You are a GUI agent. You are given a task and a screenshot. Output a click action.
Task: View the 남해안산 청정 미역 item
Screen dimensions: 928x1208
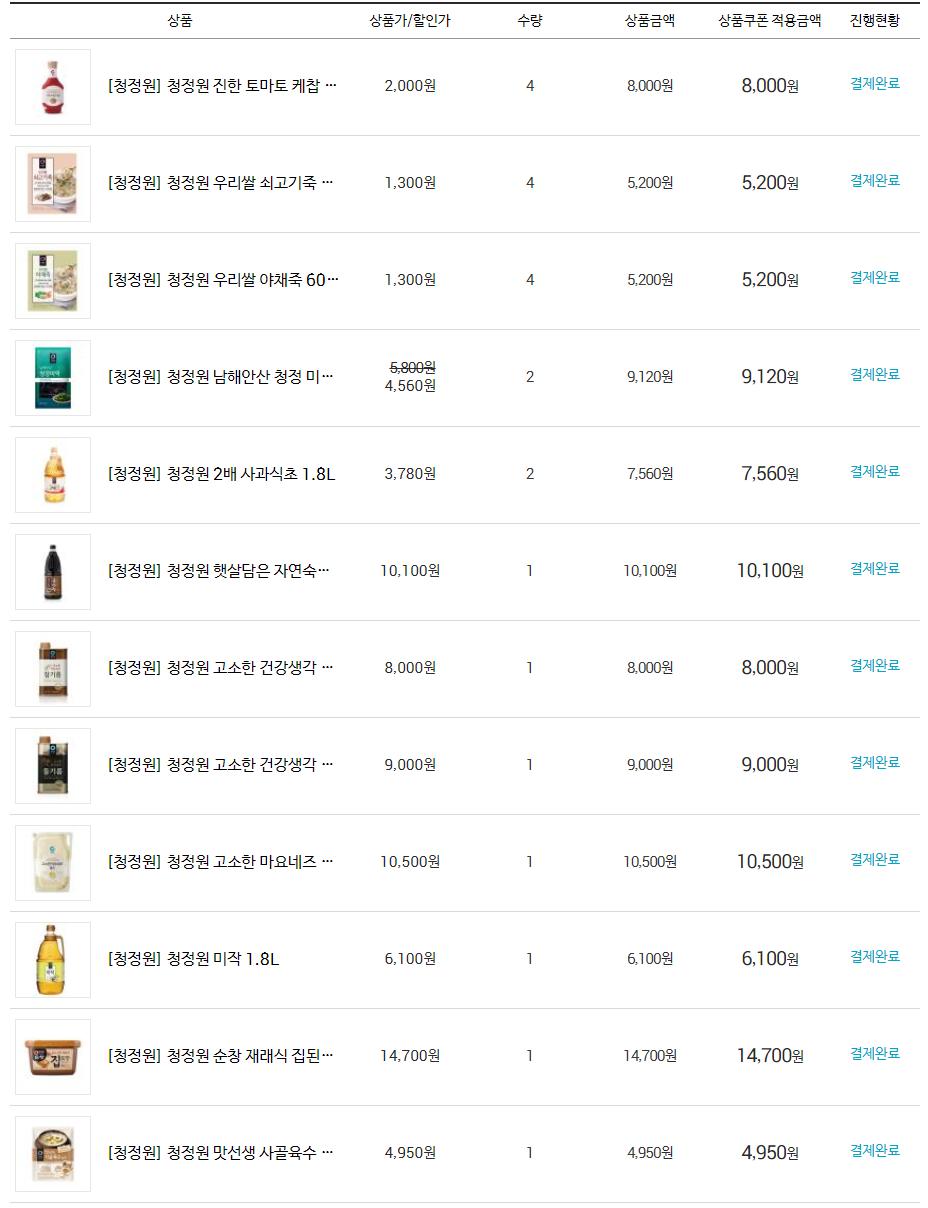(220, 377)
